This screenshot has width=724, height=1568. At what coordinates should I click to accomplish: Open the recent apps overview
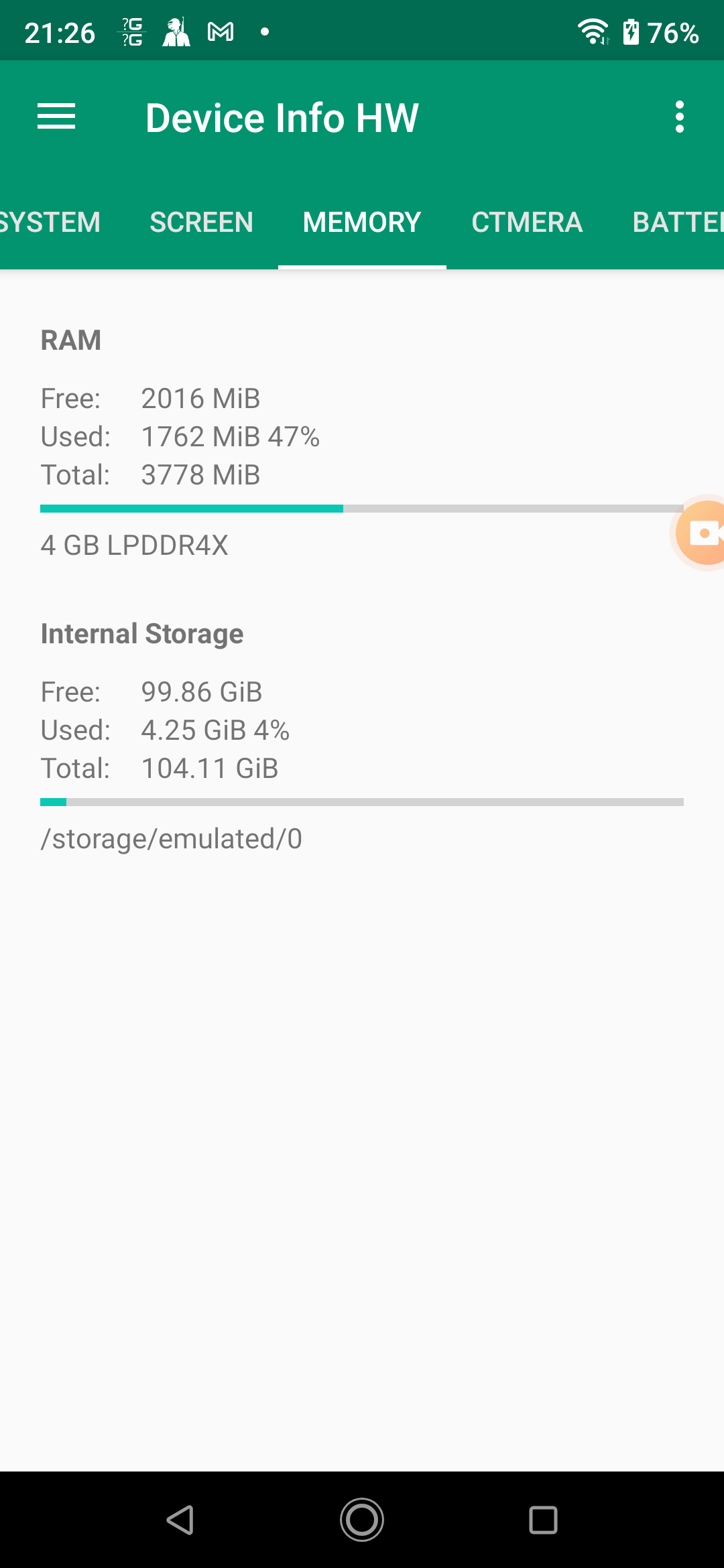(x=543, y=1520)
